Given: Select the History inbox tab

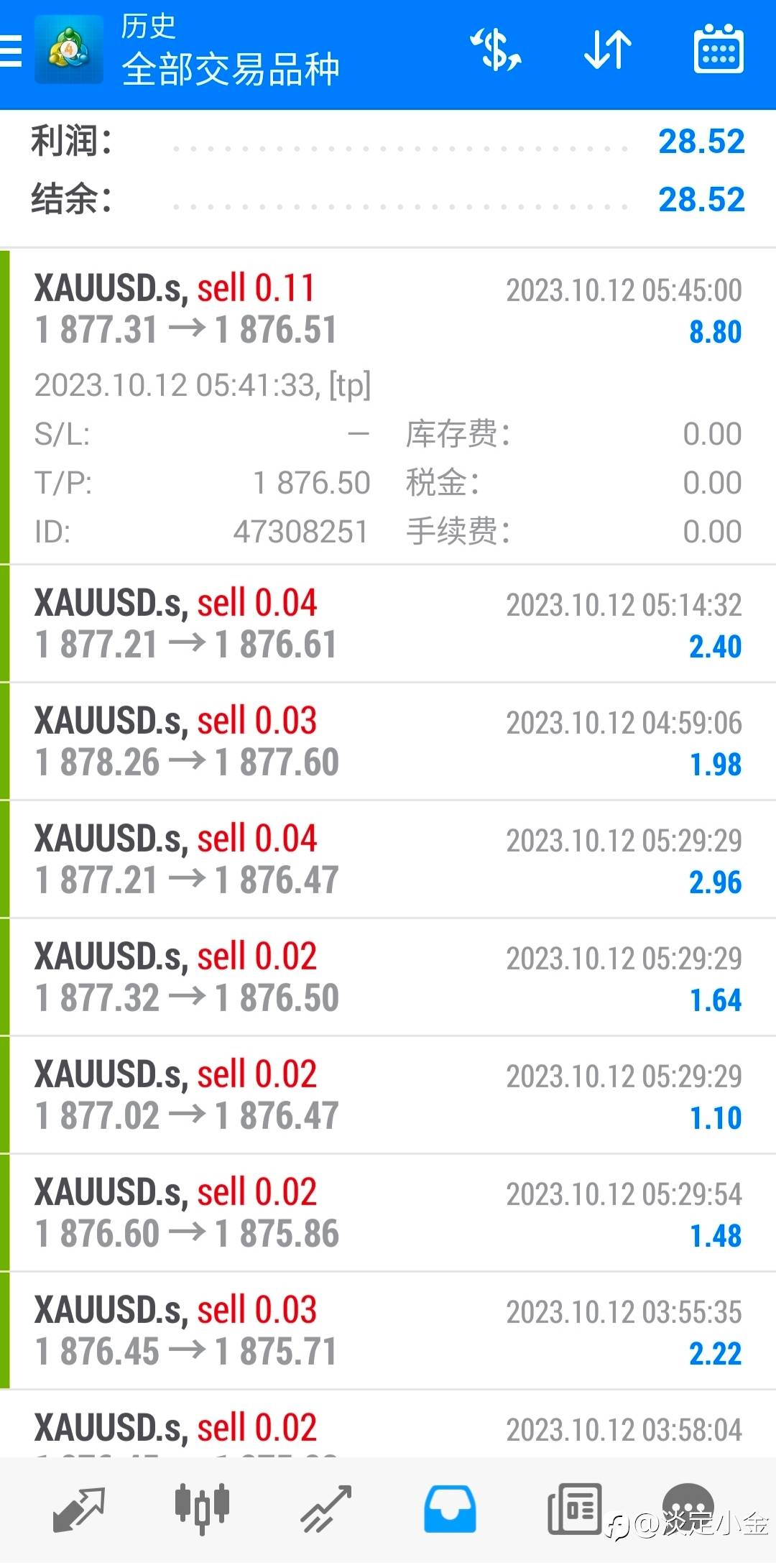Looking at the screenshot, I should click(x=449, y=1508).
